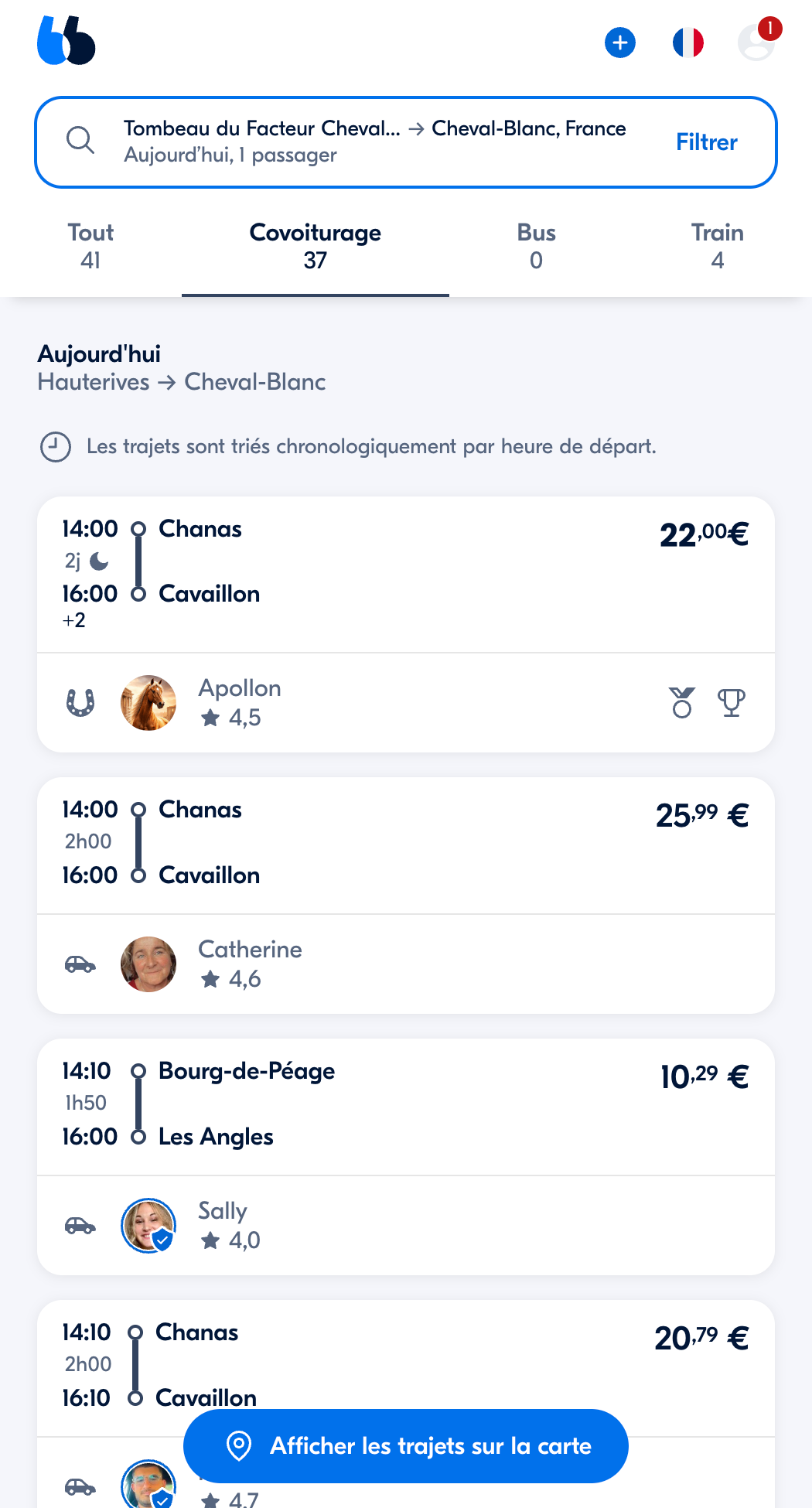The width and height of the screenshot is (812, 1508).
Task: Click the horseshoe icon on Apollon's ride
Action: pyautogui.click(x=80, y=702)
